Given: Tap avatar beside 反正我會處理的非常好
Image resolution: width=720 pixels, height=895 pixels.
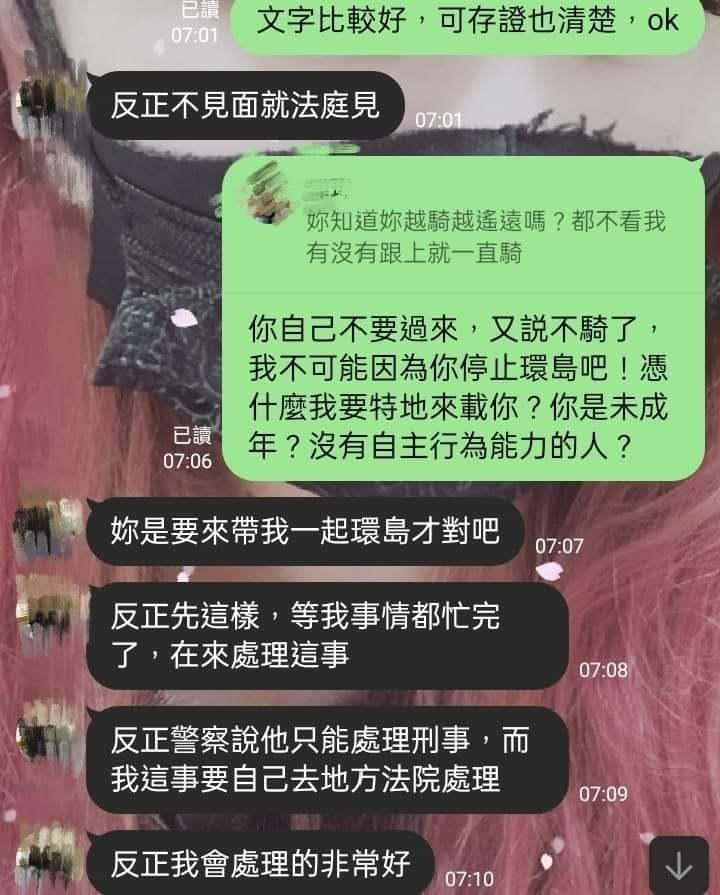Looking at the screenshot, I should 47,858.
